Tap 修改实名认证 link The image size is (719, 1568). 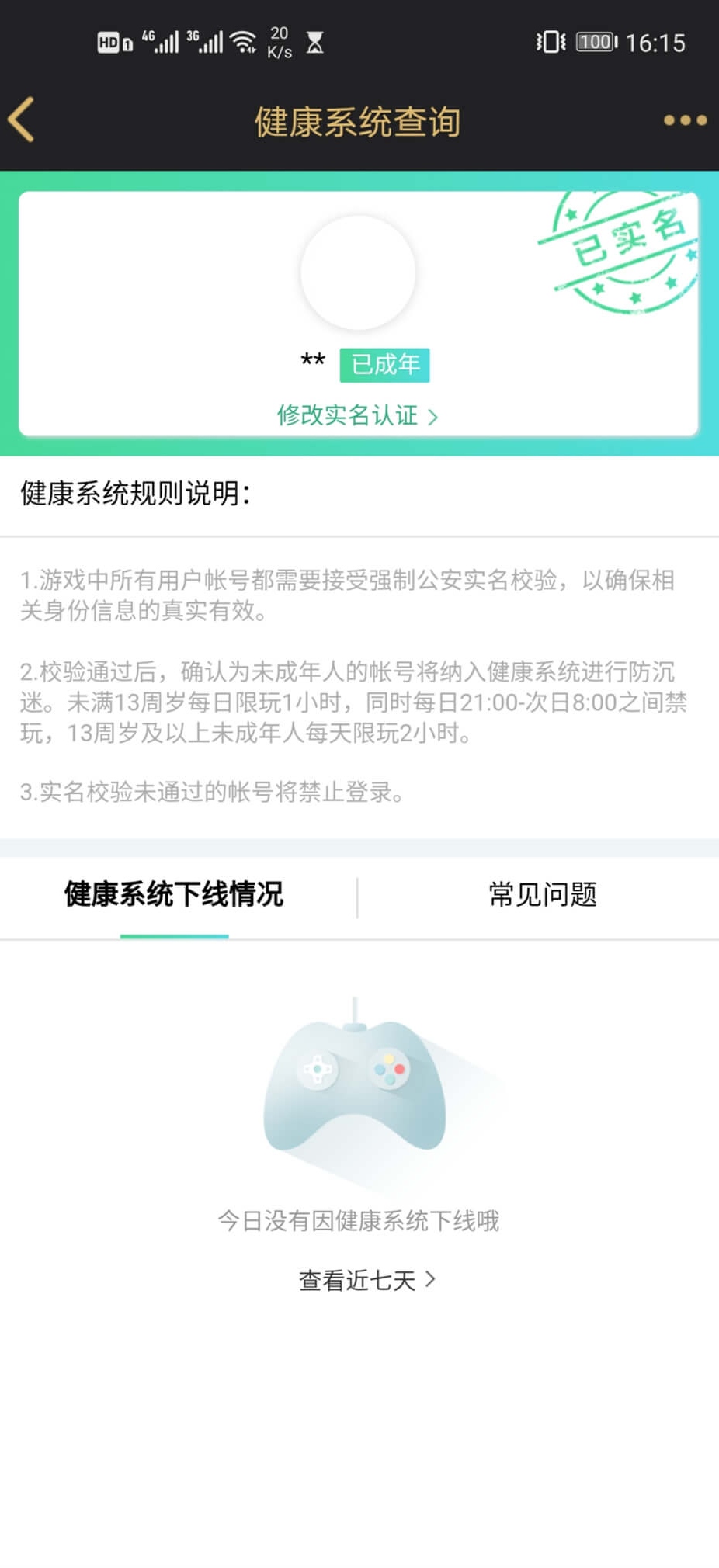tap(357, 415)
